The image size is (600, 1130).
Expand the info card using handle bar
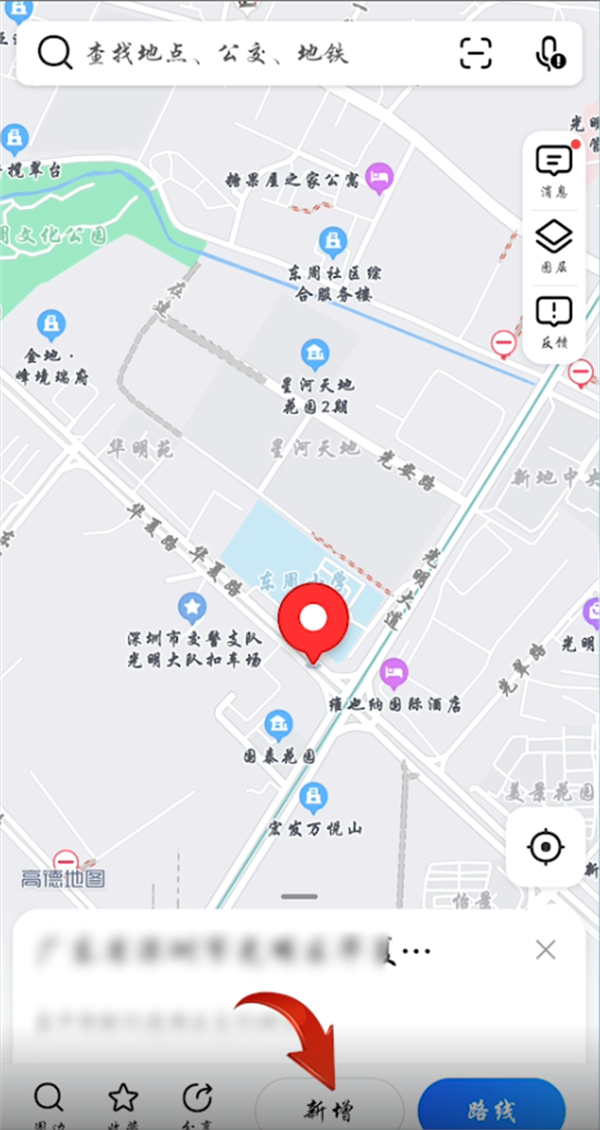tap(299, 897)
